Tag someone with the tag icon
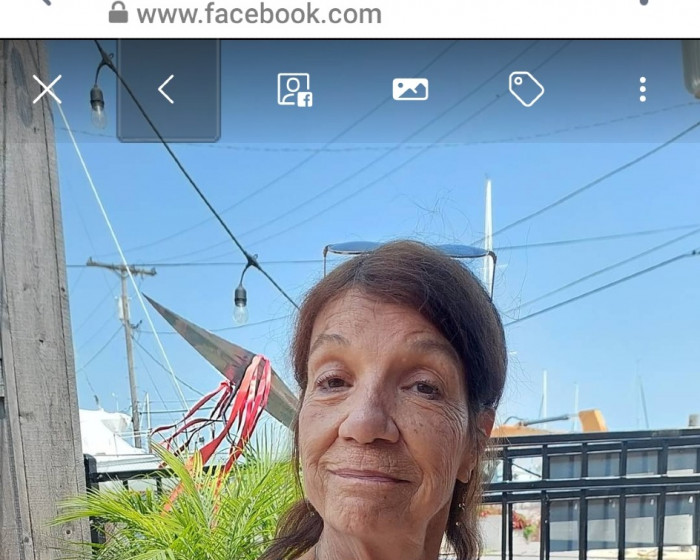The image size is (700, 560). pos(526,90)
